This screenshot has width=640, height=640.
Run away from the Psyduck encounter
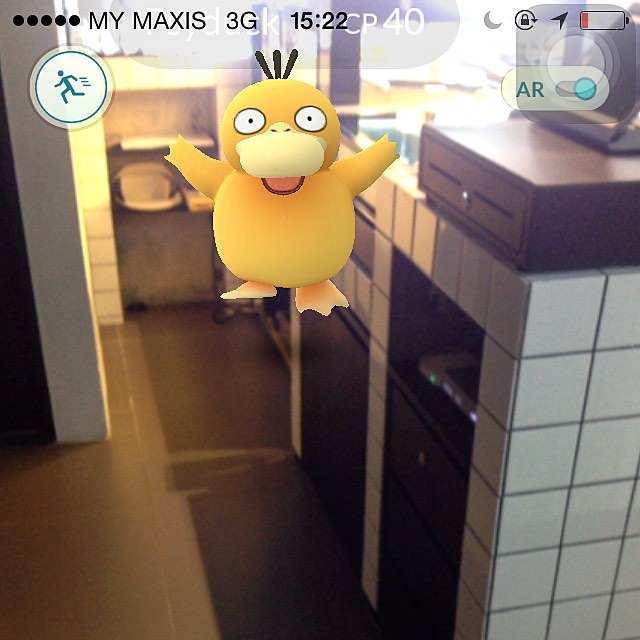click(x=71, y=88)
